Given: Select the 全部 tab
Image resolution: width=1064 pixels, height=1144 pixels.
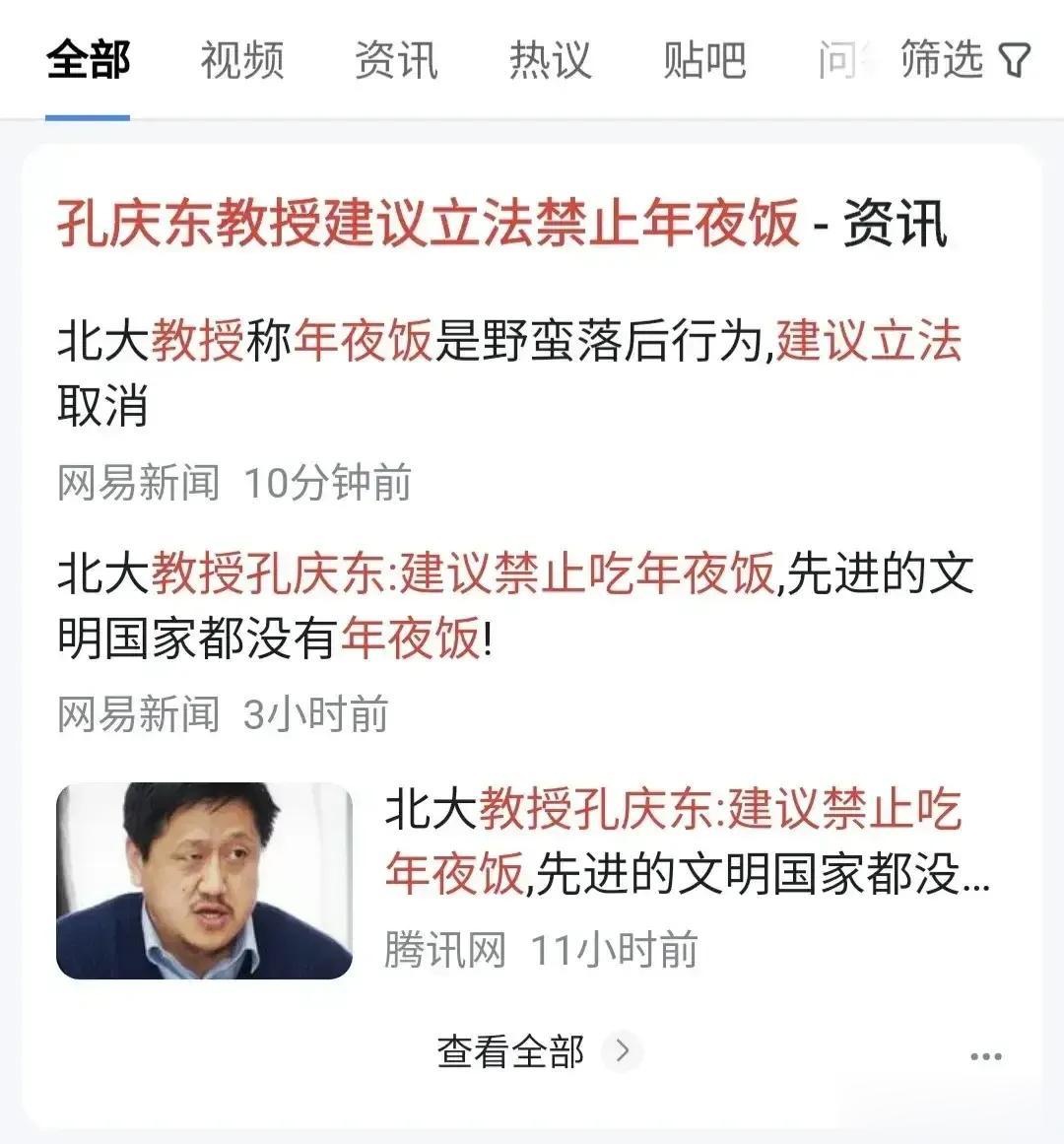Looking at the screenshot, I should (88, 60).
